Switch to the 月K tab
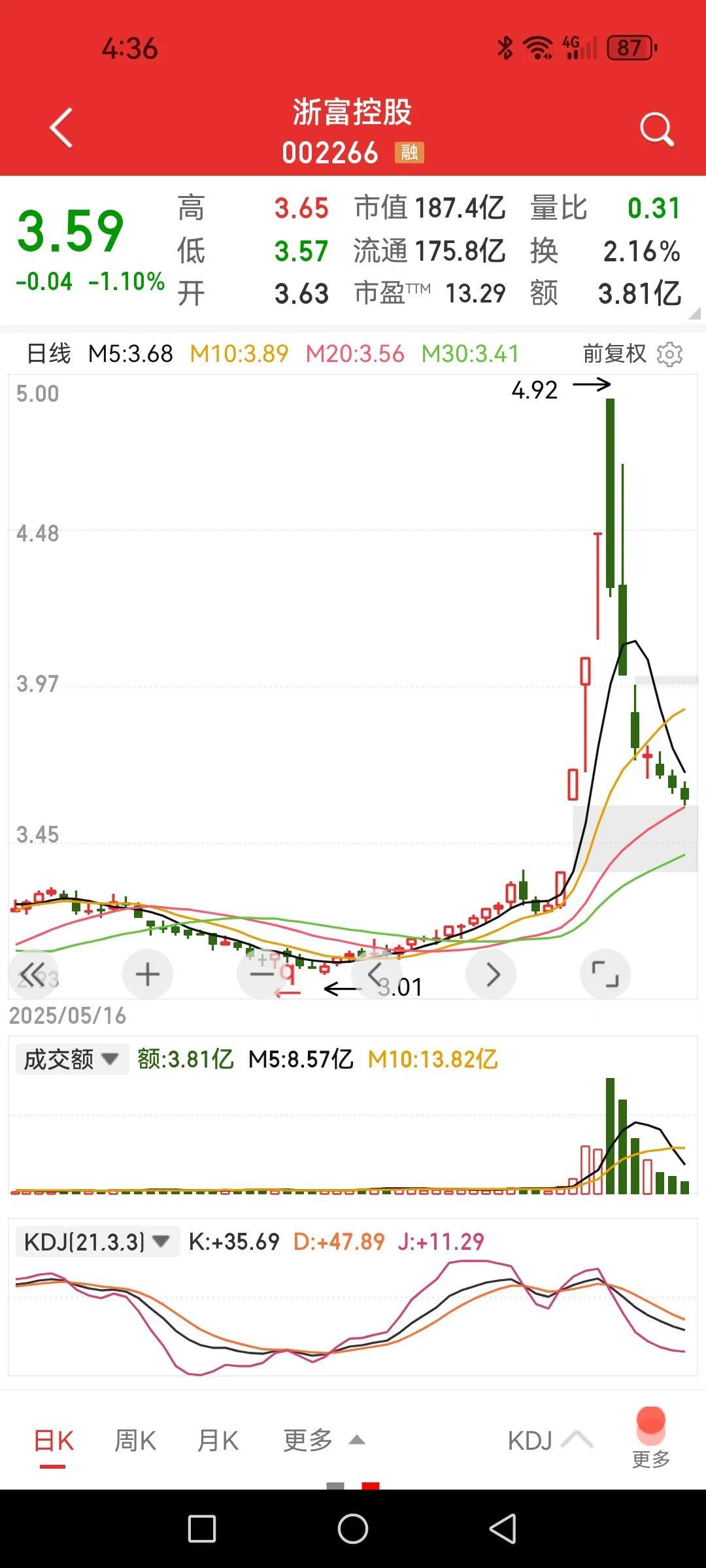 tap(218, 1441)
